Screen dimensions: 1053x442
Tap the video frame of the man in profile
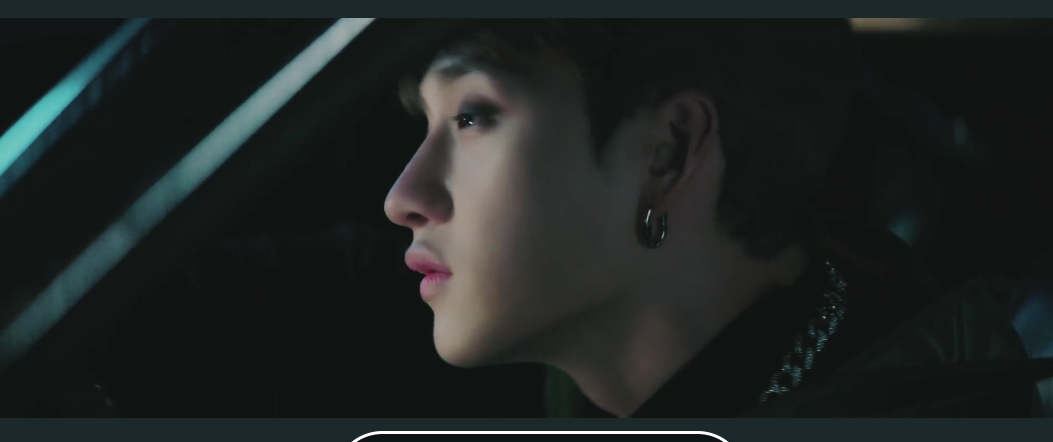point(526,218)
